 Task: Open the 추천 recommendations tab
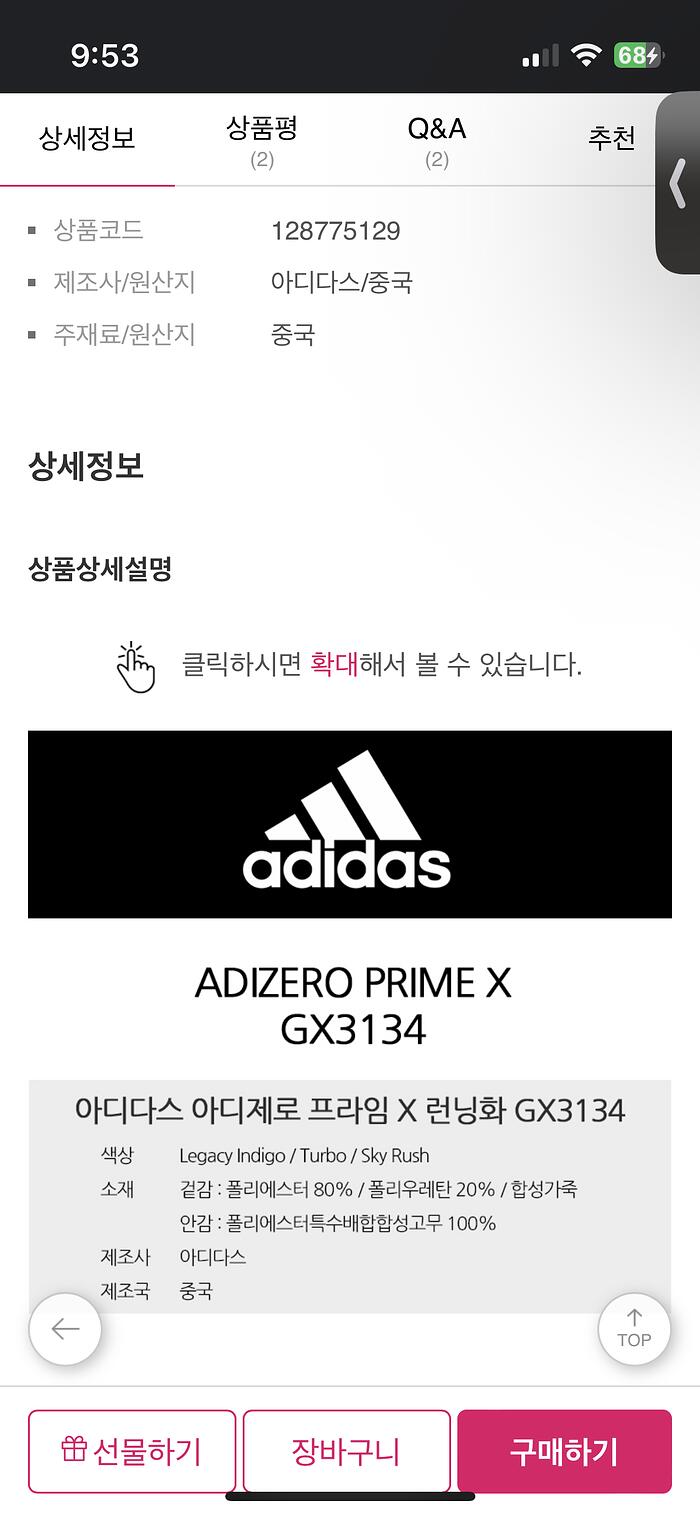pos(611,138)
